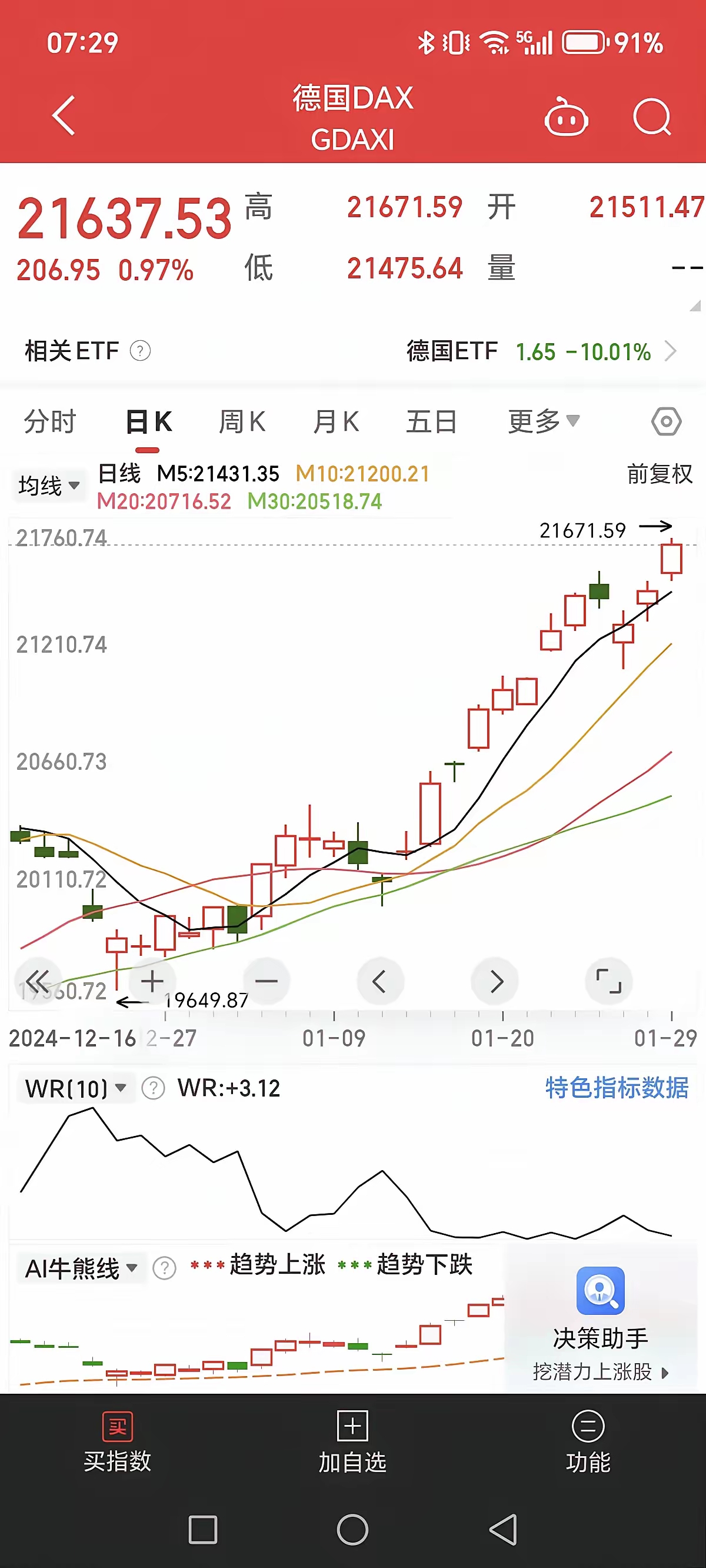
Task: Zoom in on chart with the plus icon
Action: tap(152, 980)
